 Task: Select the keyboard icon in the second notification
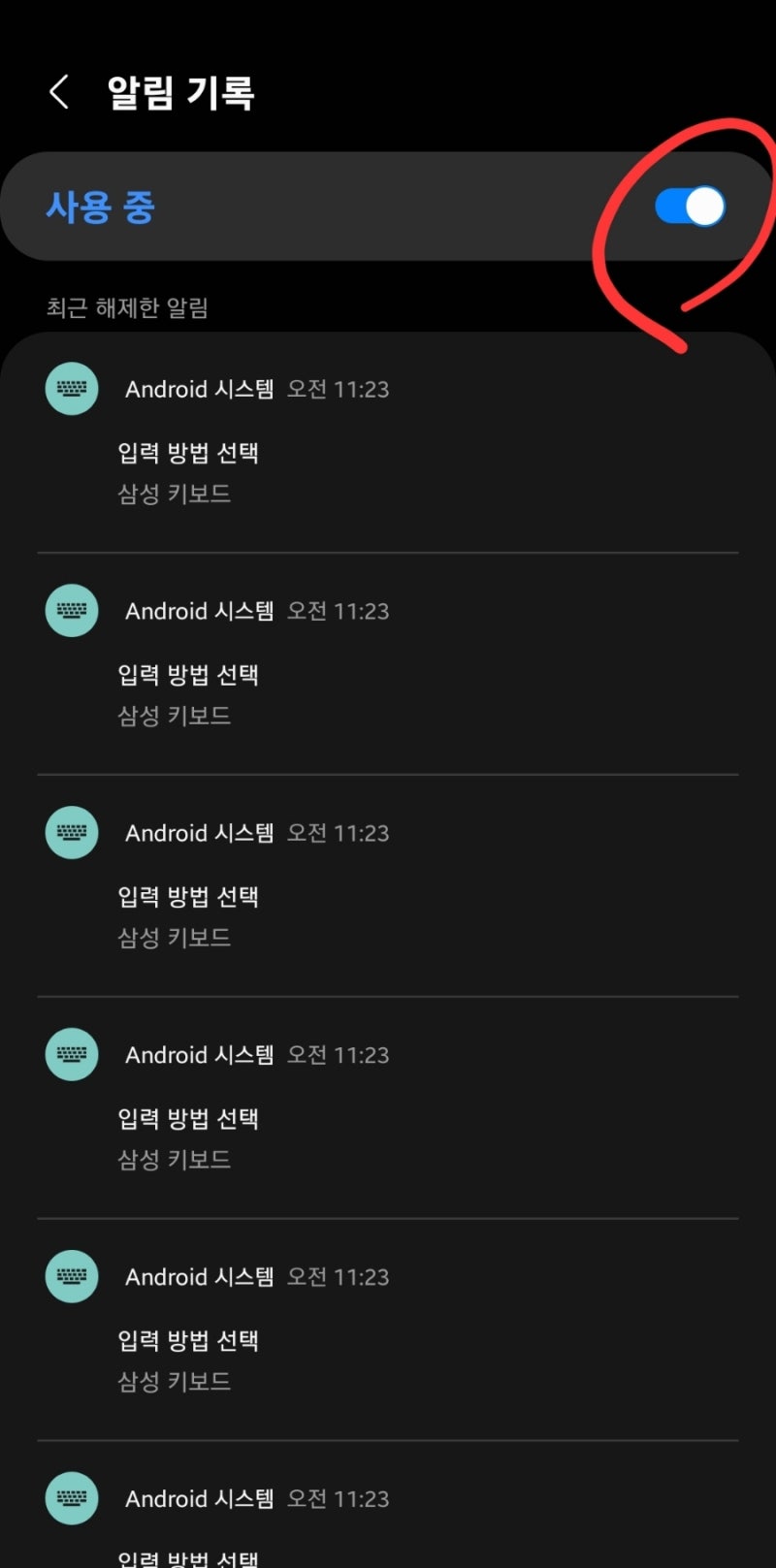(71, 611)
